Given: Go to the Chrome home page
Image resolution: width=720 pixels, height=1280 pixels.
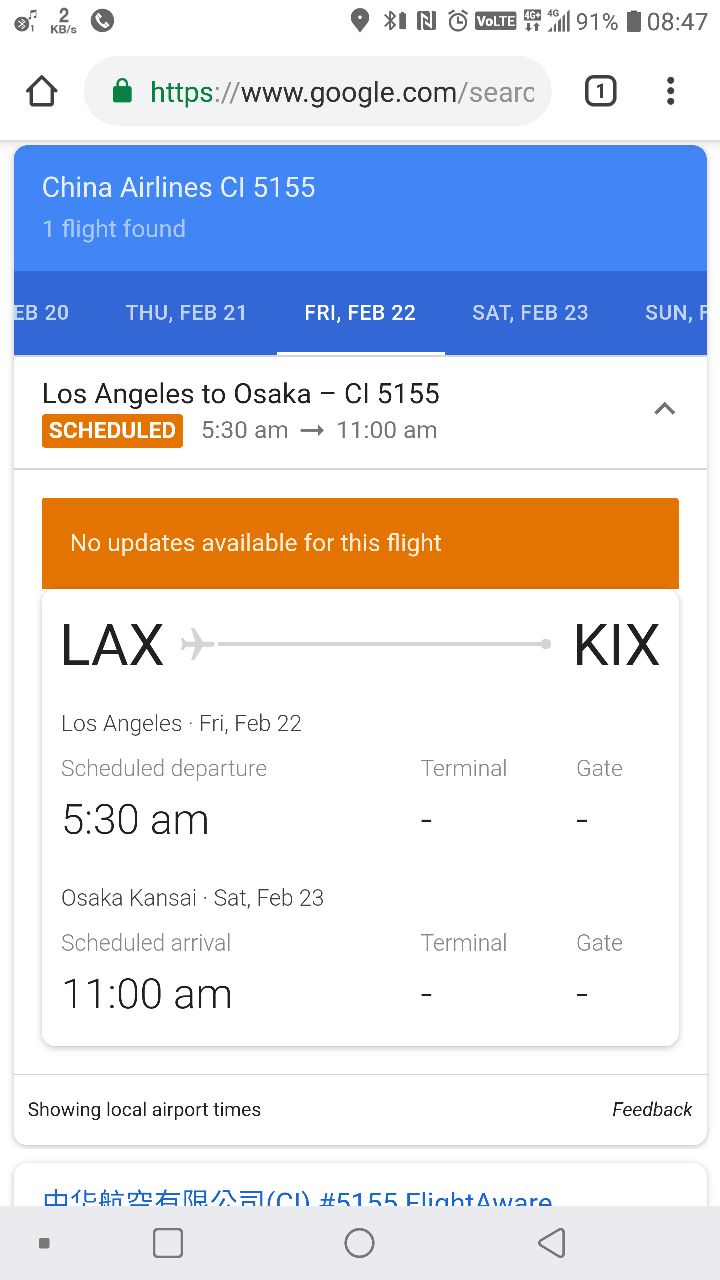Looking at the screenshot, I should (41, 92).
